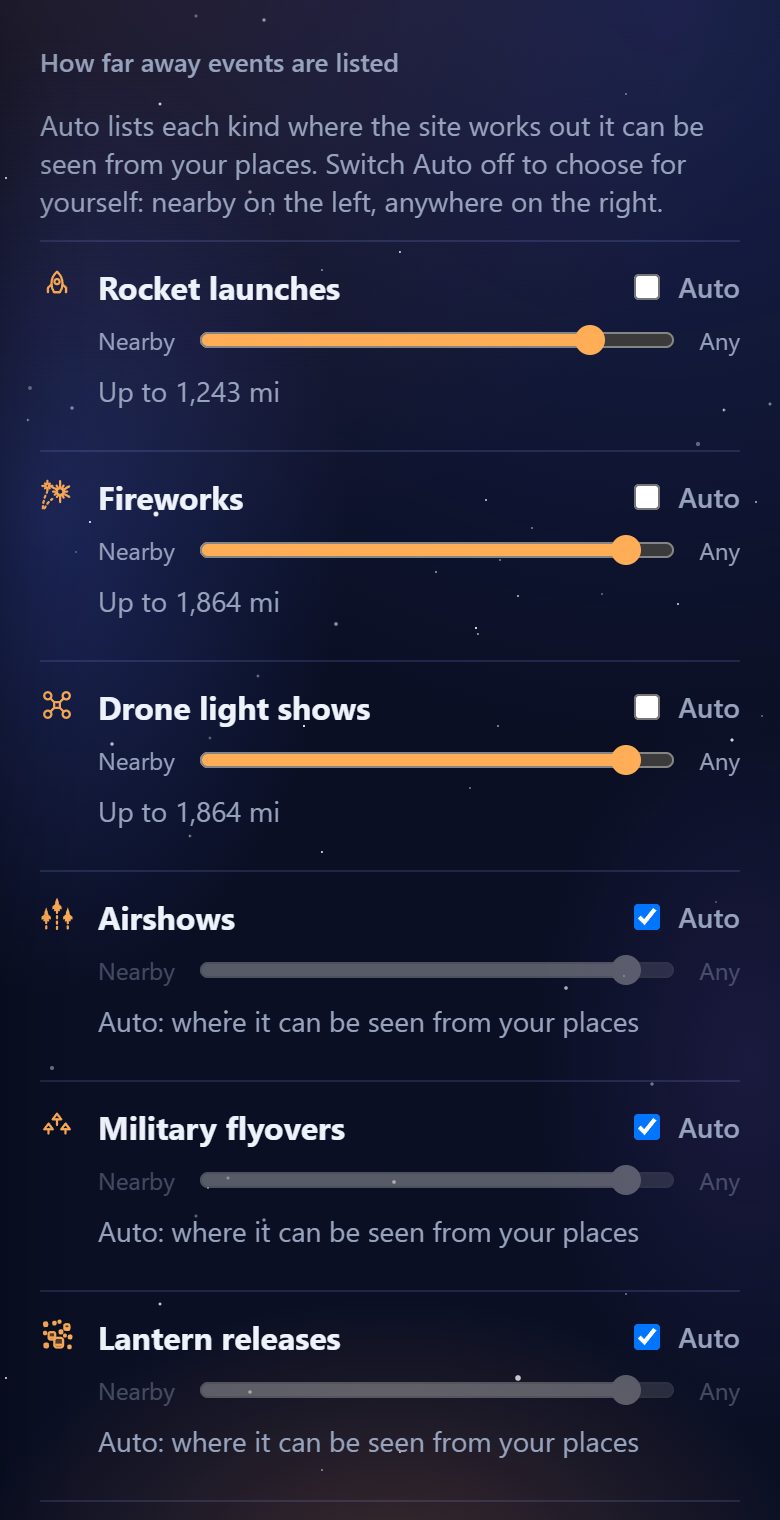The height and width of the screenshot is (1520, 780).
Task: Disable Auto for Military flyovers
Action: [647, 1128]
